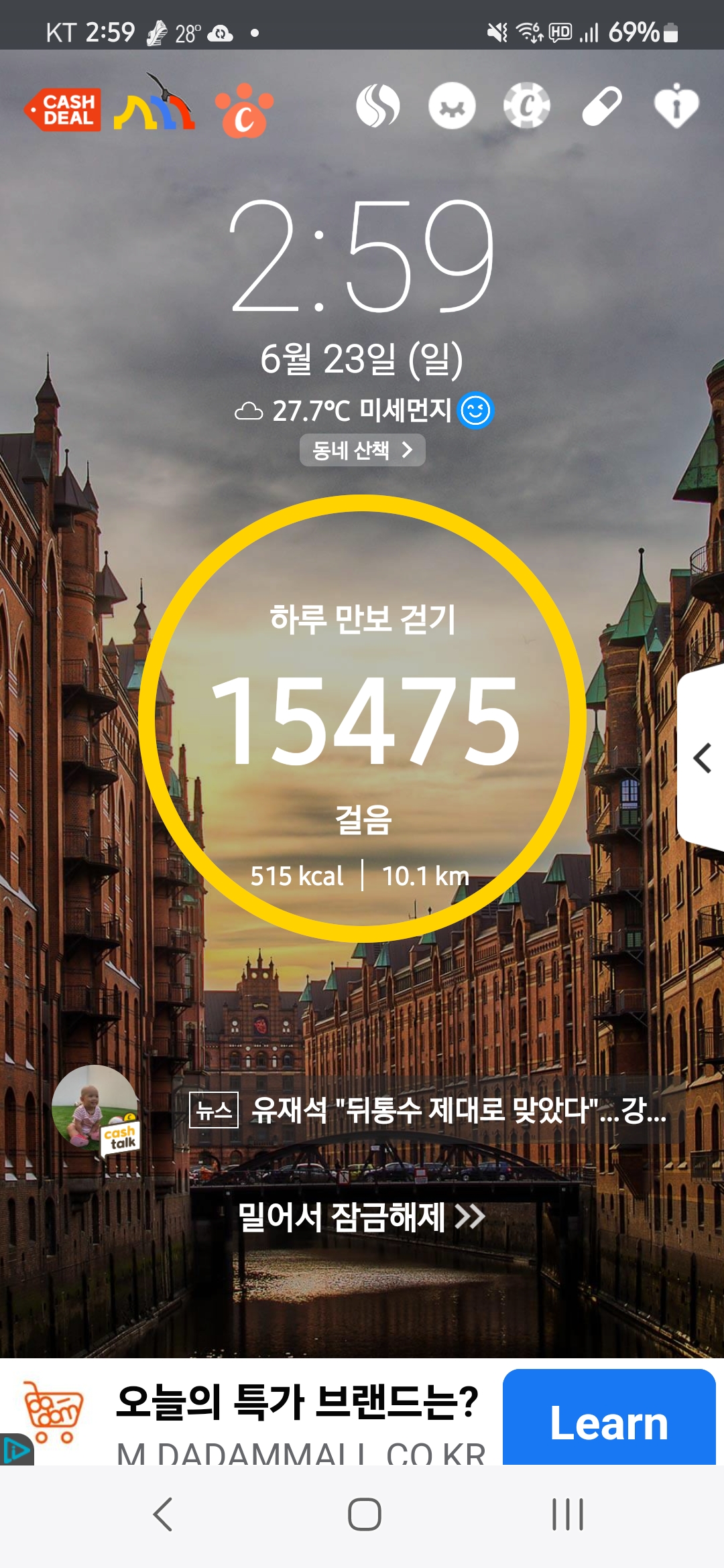Tap the heart info icon
Image resolution: width=724 pixels, height=1568 pixels.
[676, 106]
